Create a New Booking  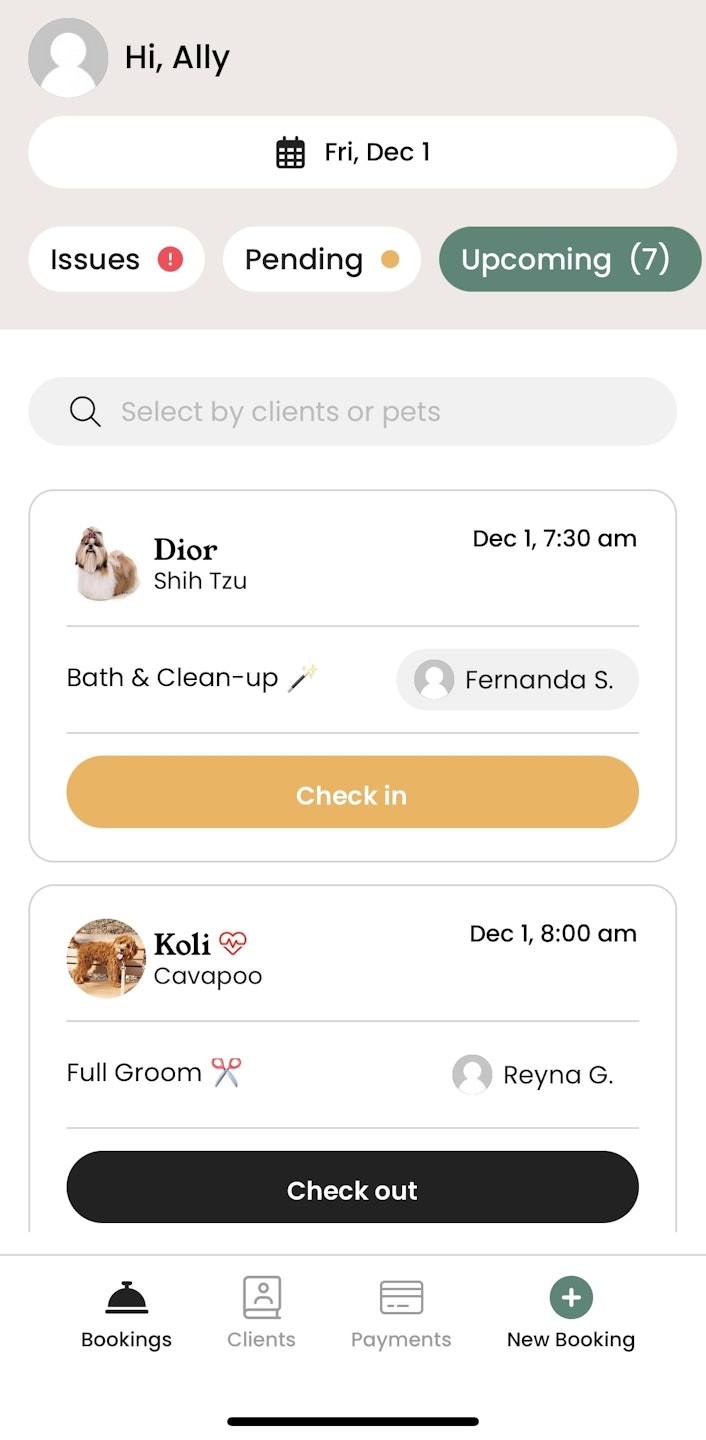point(570,1314)
